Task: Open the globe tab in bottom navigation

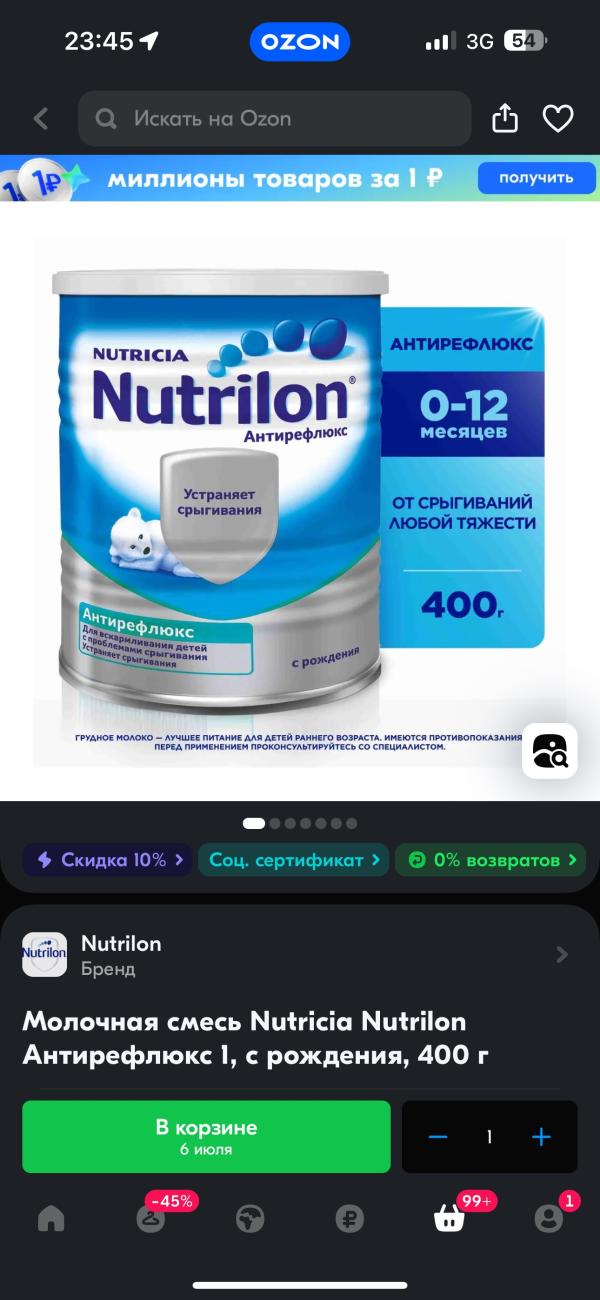Action: (250, 1218)
